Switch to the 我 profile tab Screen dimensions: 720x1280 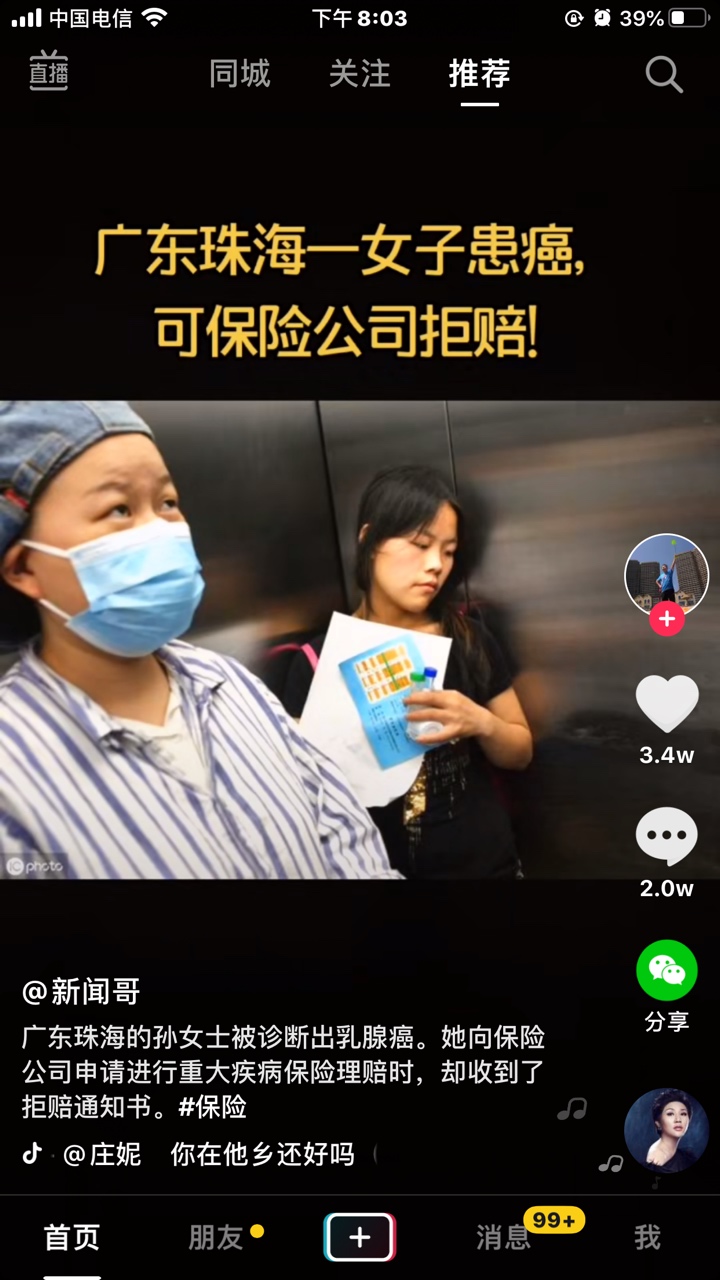coord(648,1238)
